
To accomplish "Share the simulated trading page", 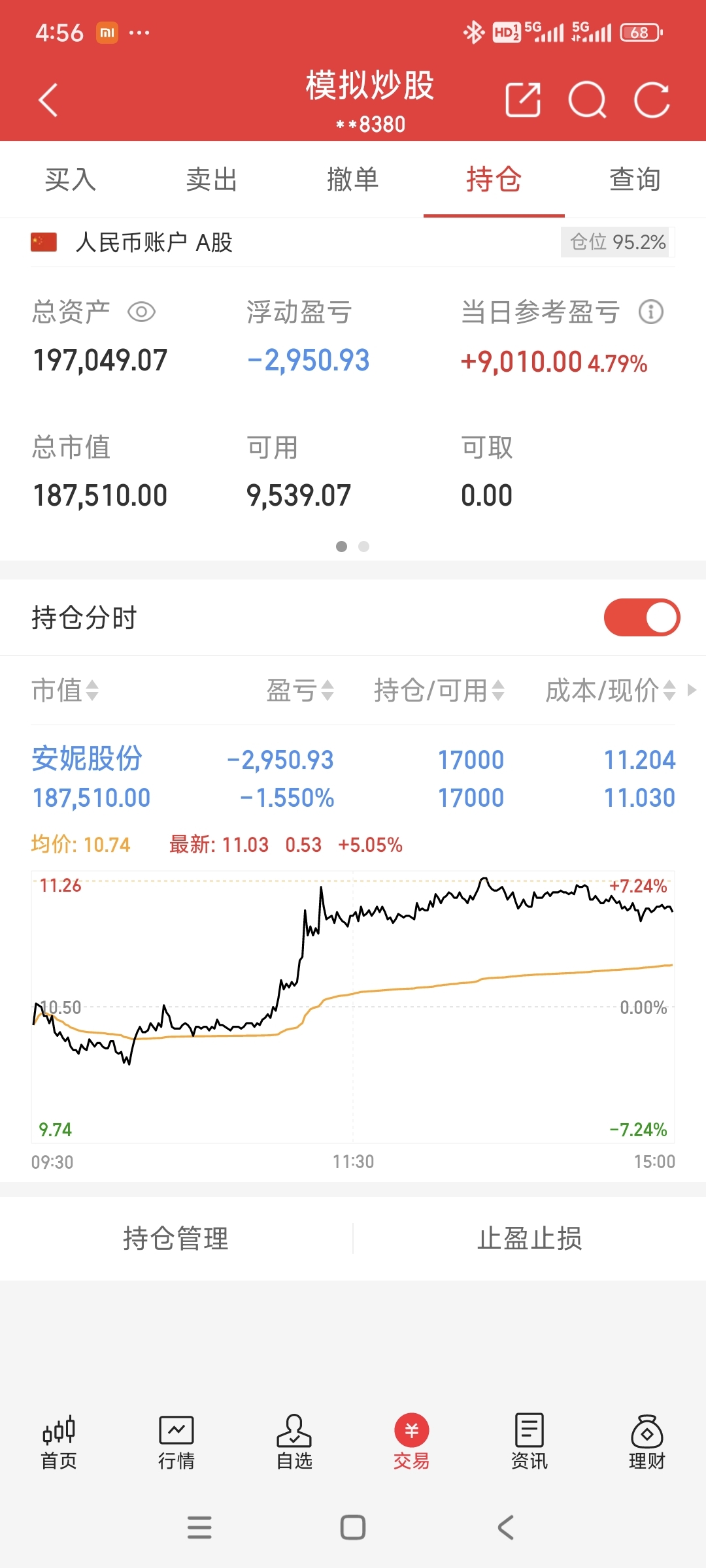I will [523, 100].
